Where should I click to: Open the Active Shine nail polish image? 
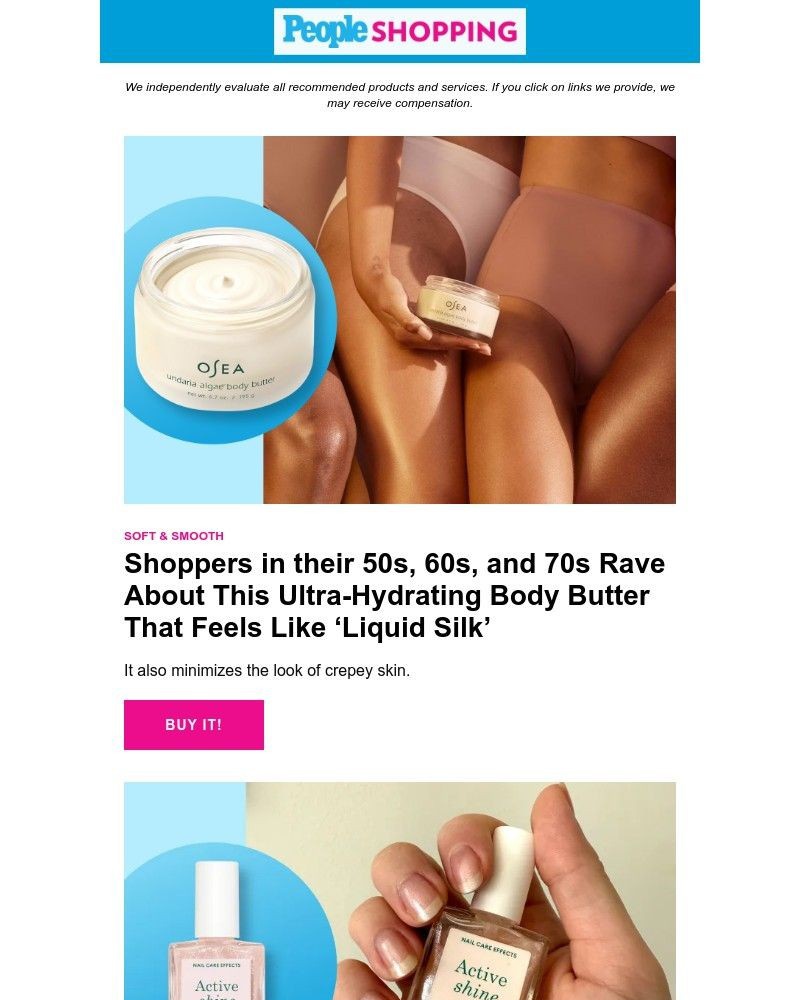tap(400, 892)
